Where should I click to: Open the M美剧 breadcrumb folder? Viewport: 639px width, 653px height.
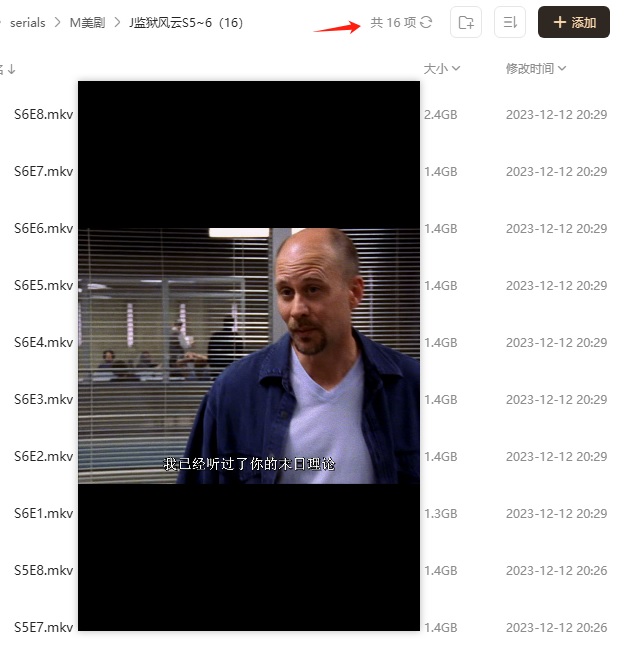click(87, 22)
